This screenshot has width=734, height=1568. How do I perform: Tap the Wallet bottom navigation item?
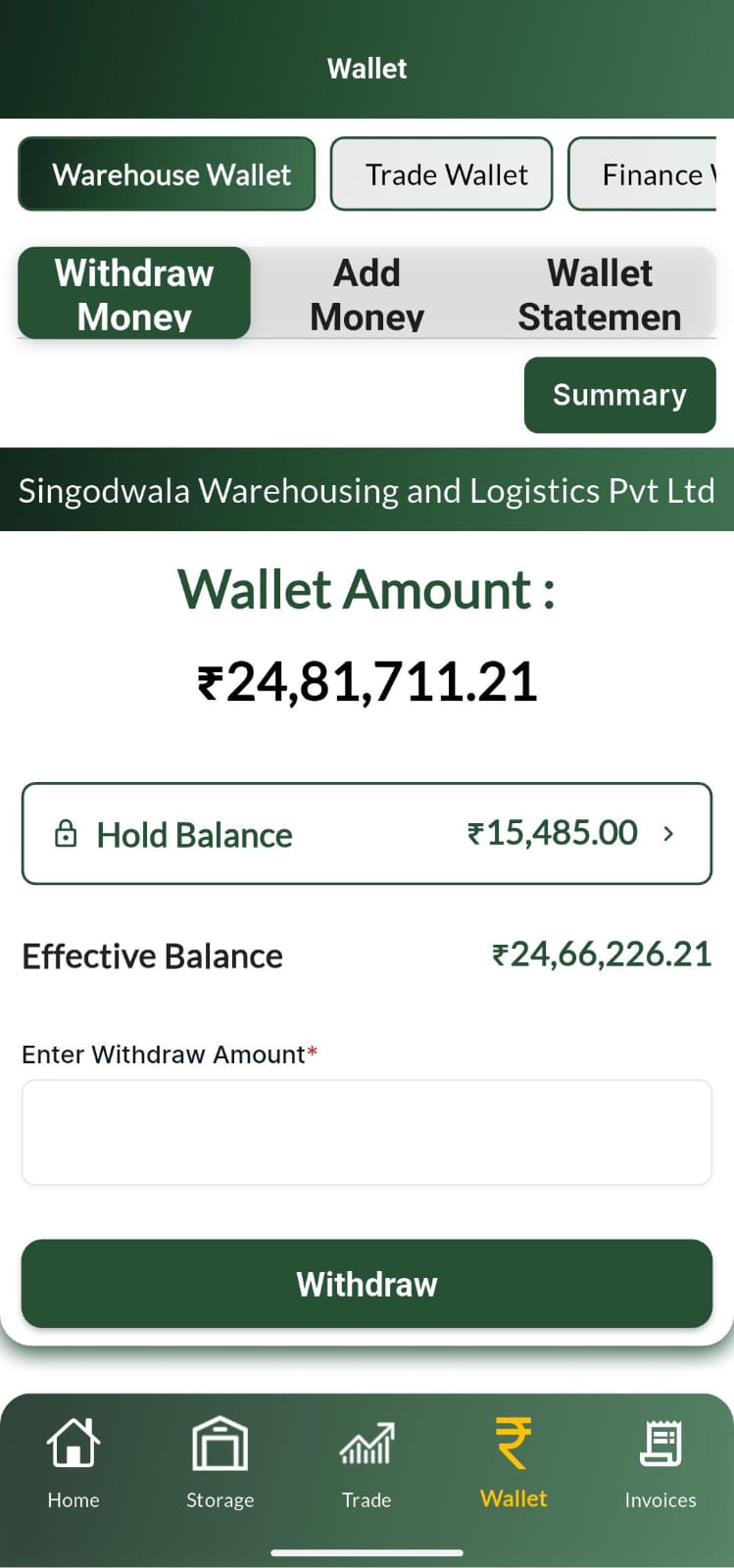click(x=514, y=1462)
